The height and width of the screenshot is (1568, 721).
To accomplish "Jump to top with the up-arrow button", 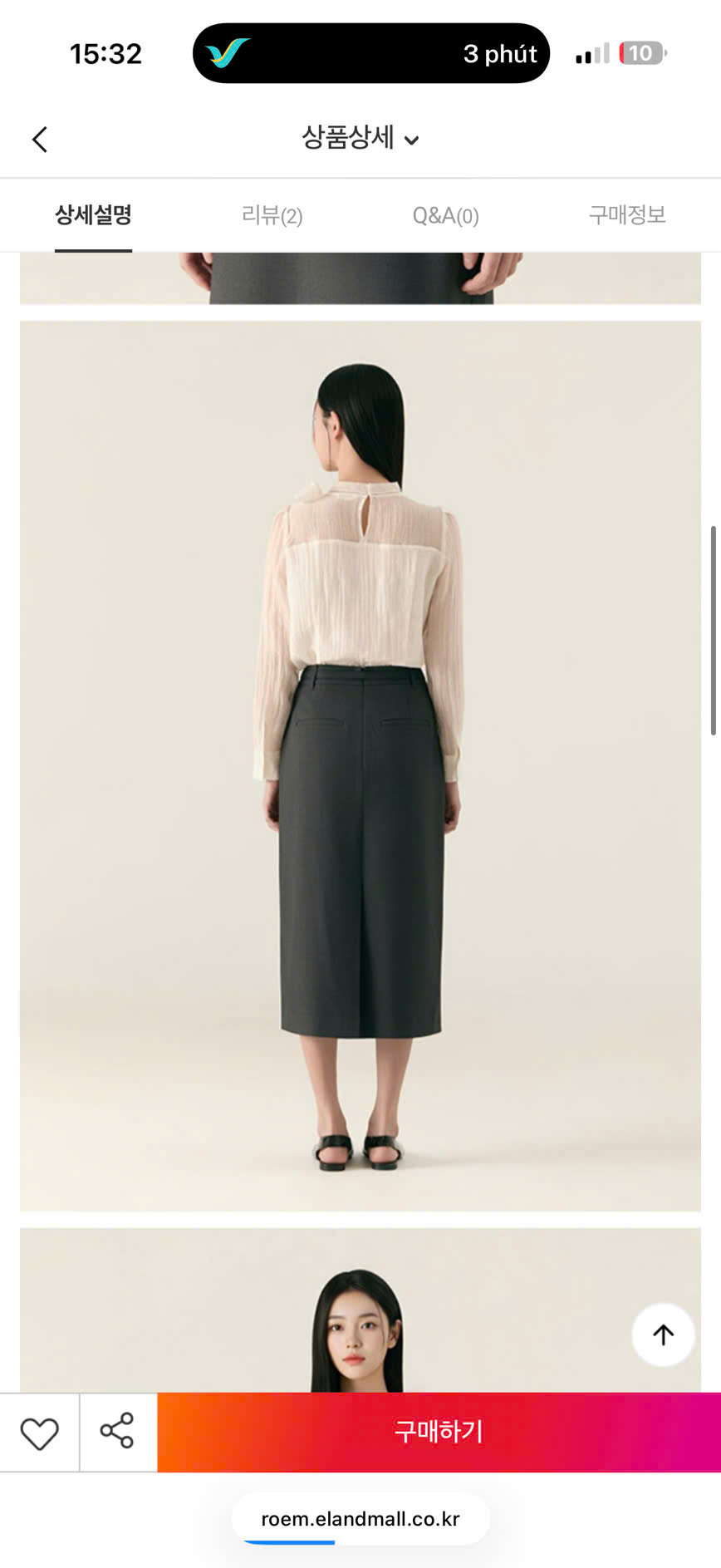I will pos(662,1335).
